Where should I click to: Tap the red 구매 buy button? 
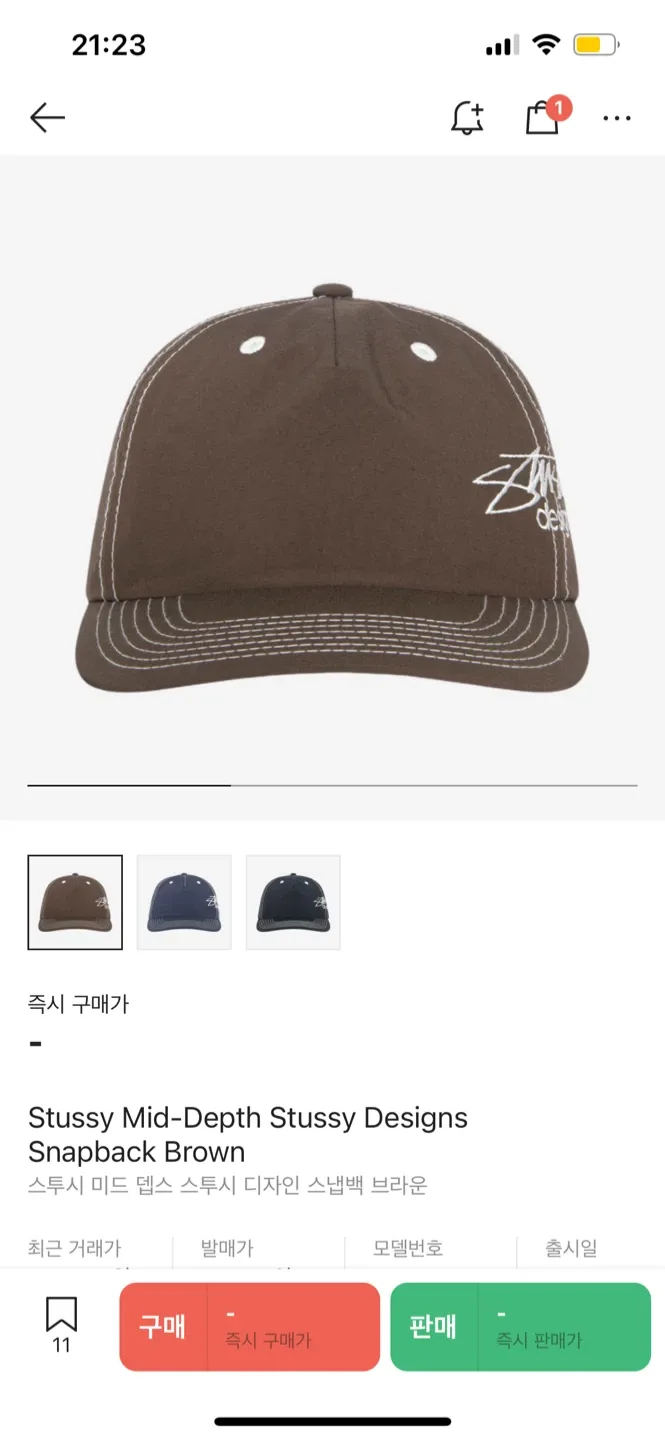pyautogui.click(x=249, y=1327)
